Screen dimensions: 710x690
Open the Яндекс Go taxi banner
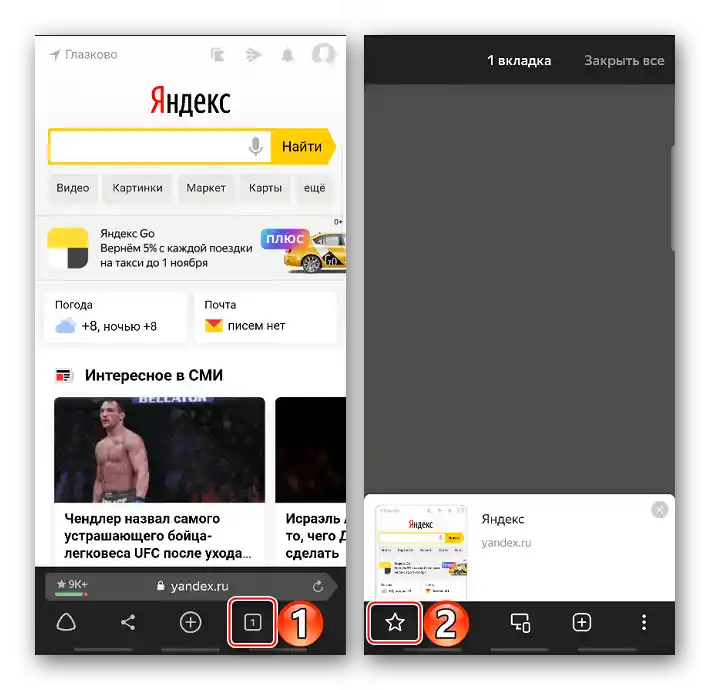[190, 247]
